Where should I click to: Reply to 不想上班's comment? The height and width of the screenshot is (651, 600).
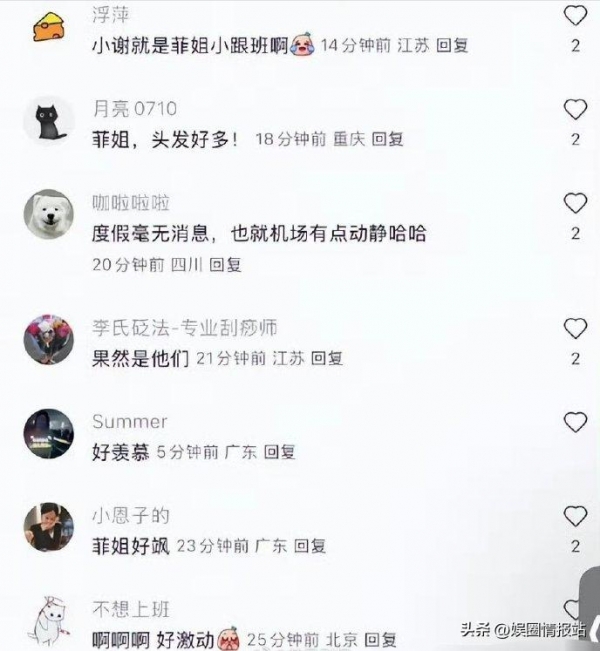coord(380,638)
